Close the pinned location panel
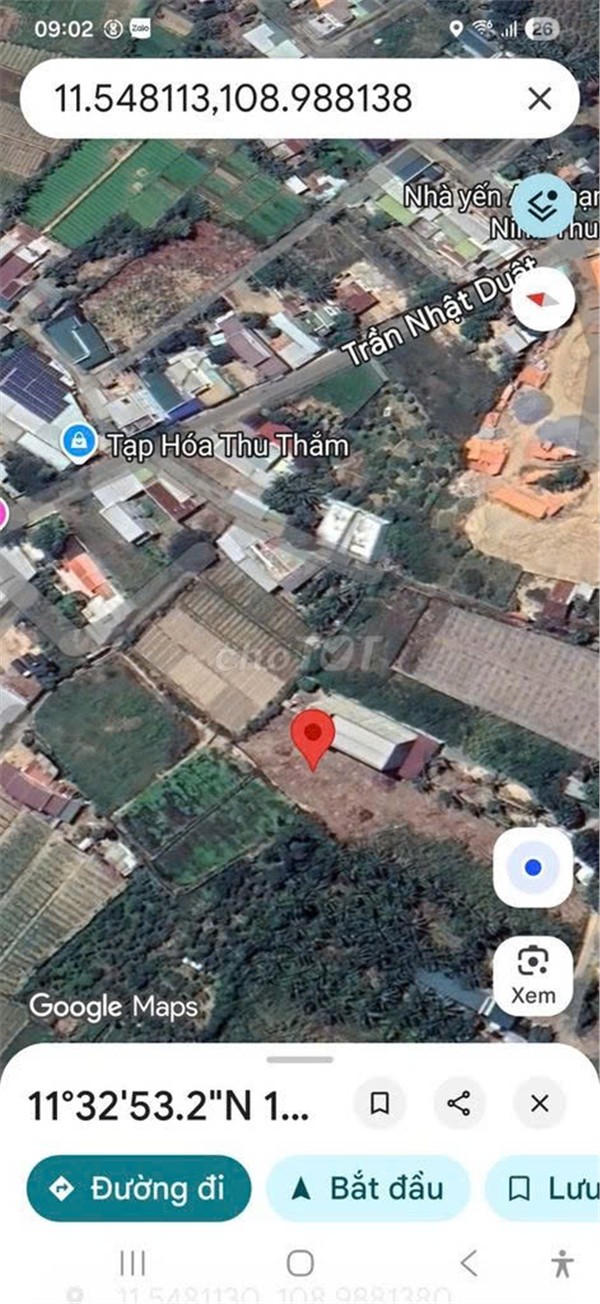Screen dimensions: 600x1304 pyautogui.click(x=539, y=1103)
